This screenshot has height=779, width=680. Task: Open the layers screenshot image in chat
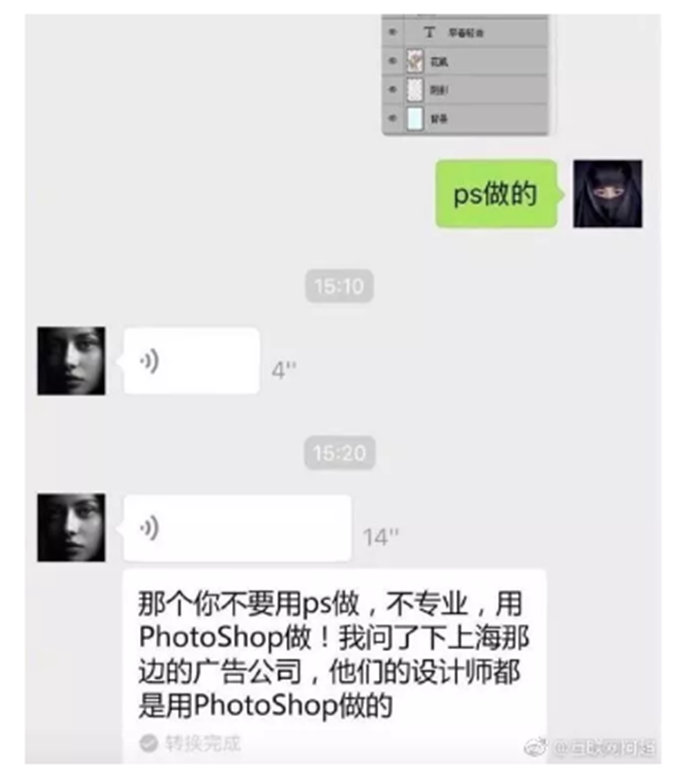[x=465, y=75]
